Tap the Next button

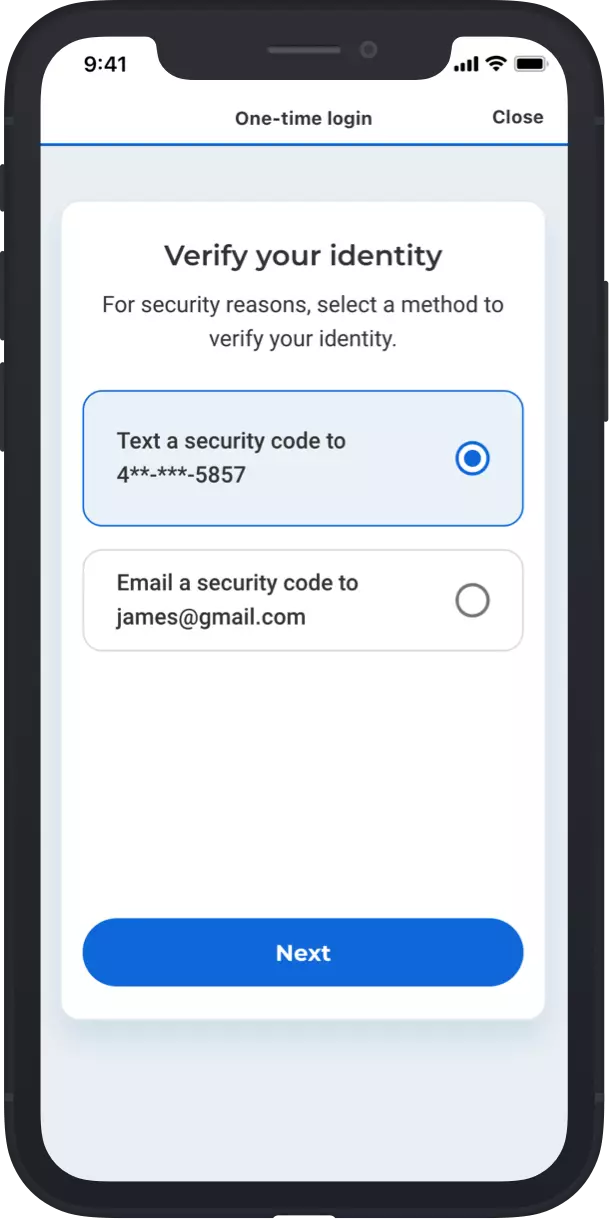coord(303,953)
